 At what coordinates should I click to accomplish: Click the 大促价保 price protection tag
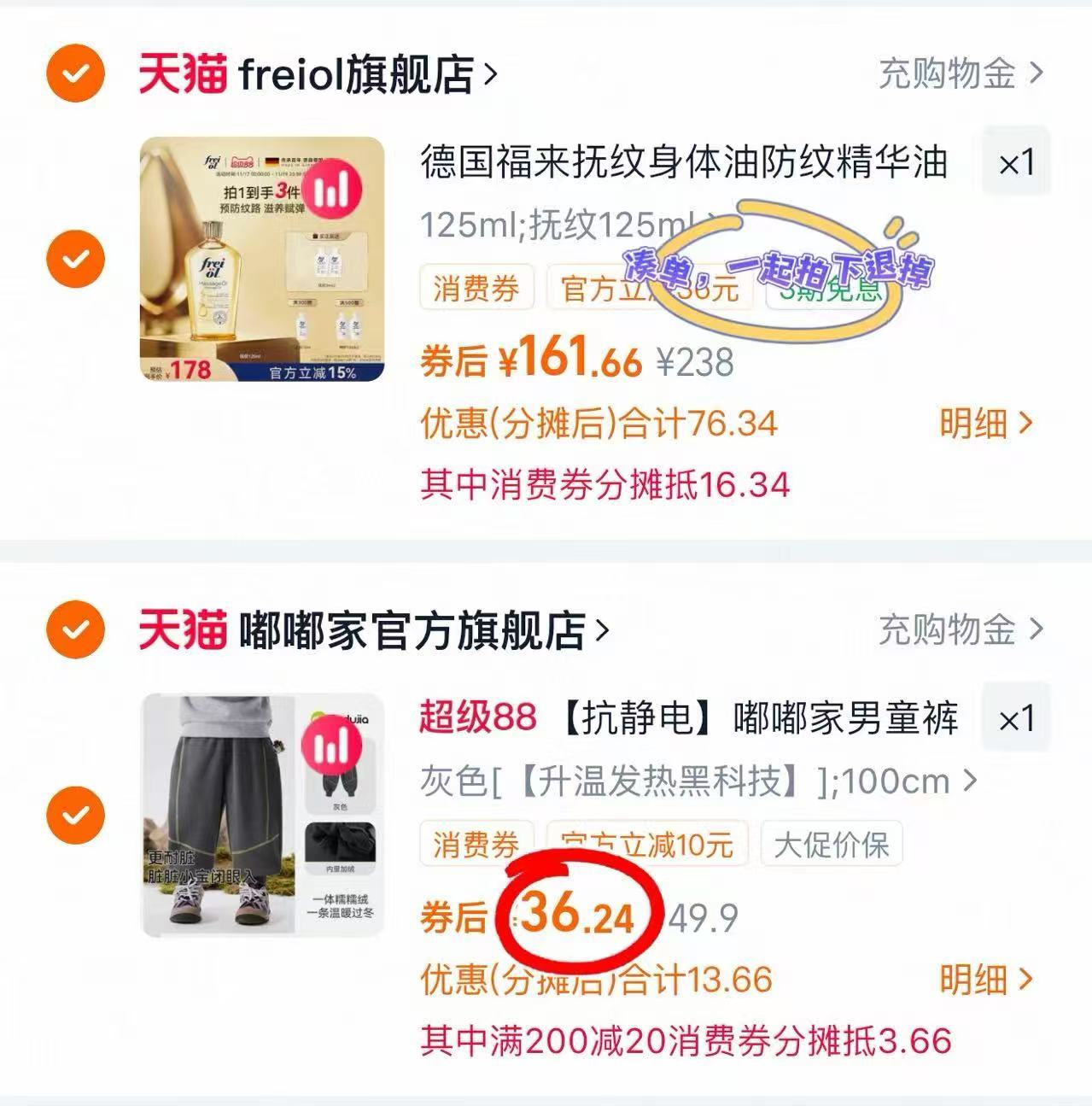(830, 845)
